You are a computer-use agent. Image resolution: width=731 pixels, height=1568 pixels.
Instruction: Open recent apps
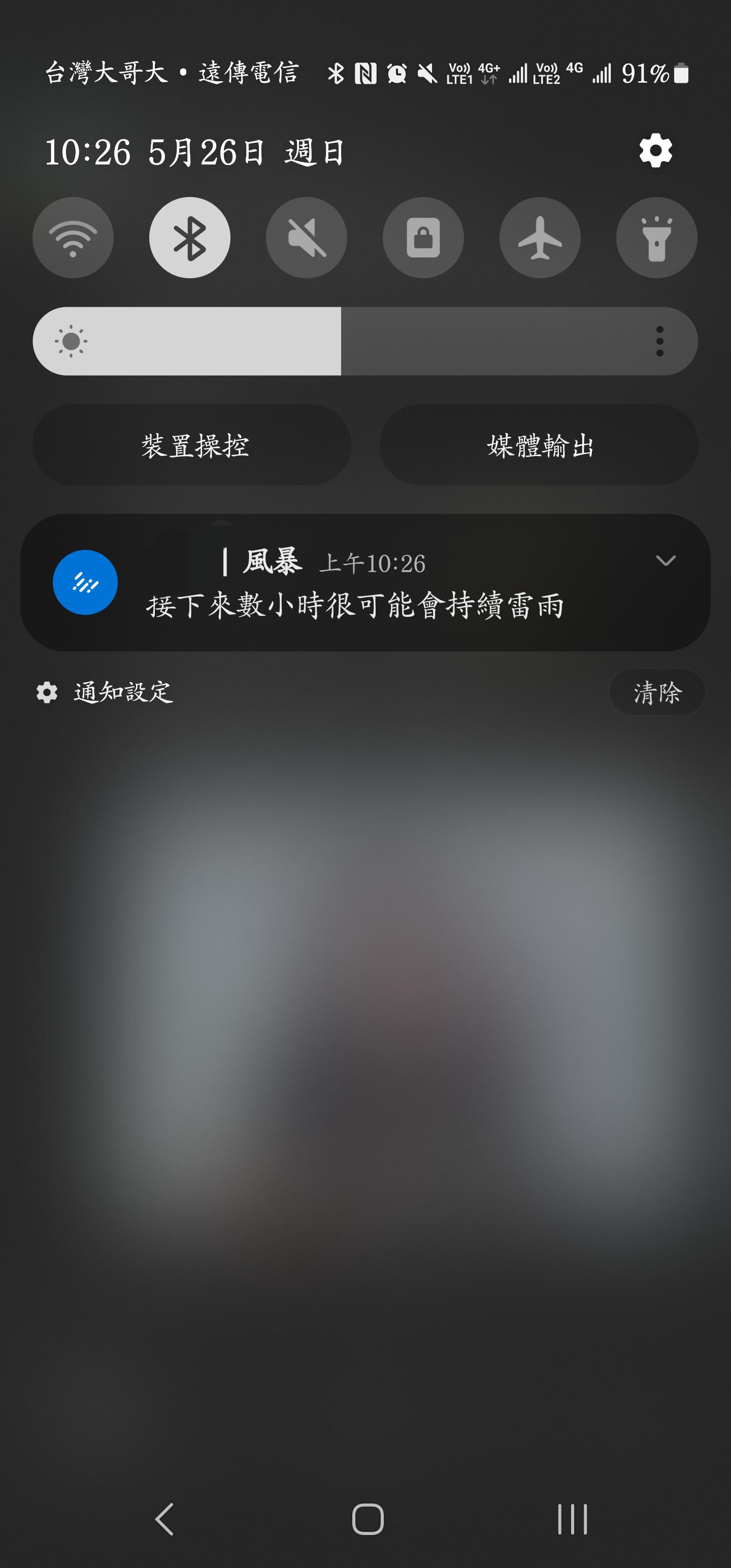click(x=572, y=1519)
